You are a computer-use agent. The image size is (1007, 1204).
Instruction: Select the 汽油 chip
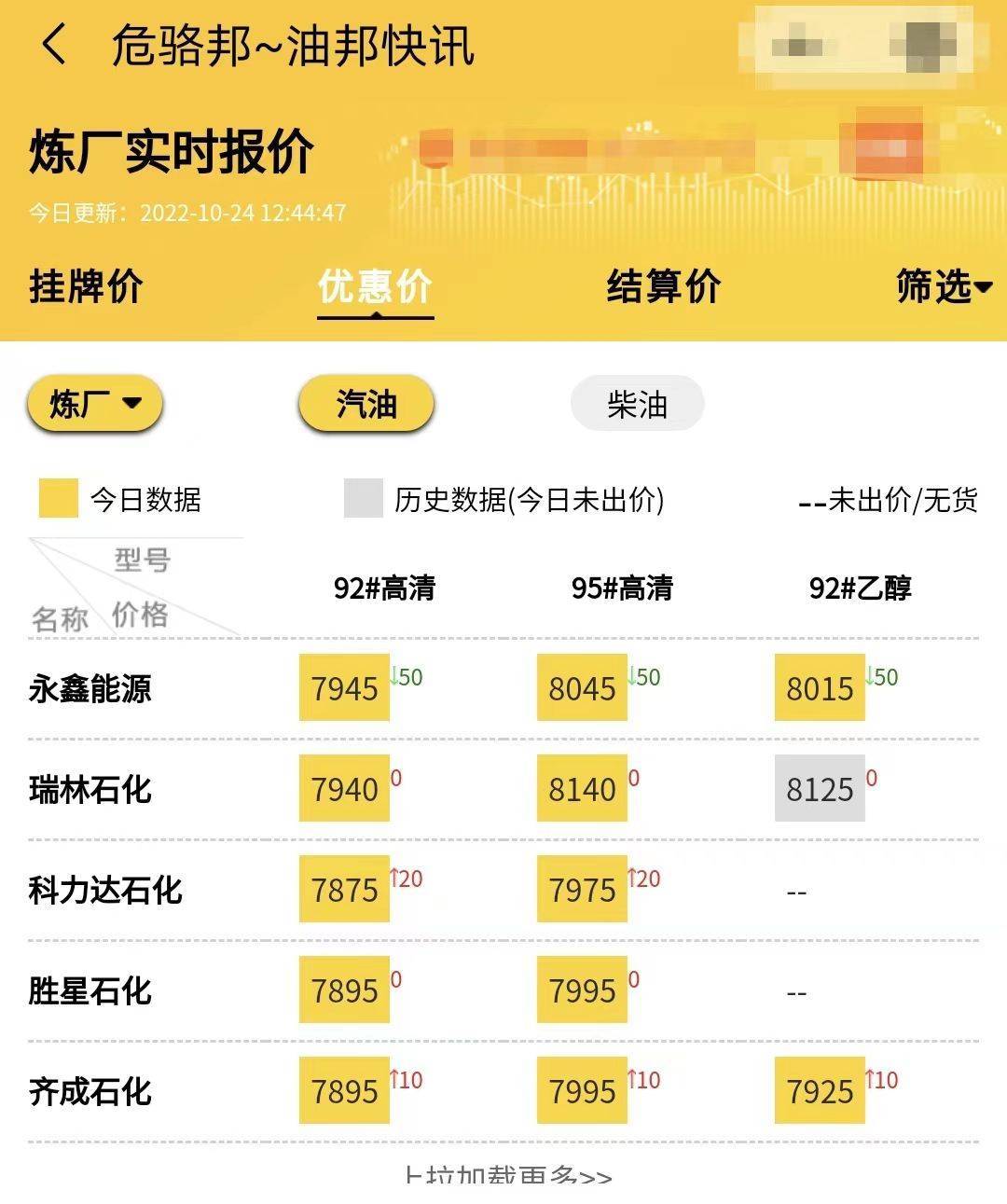366,405
